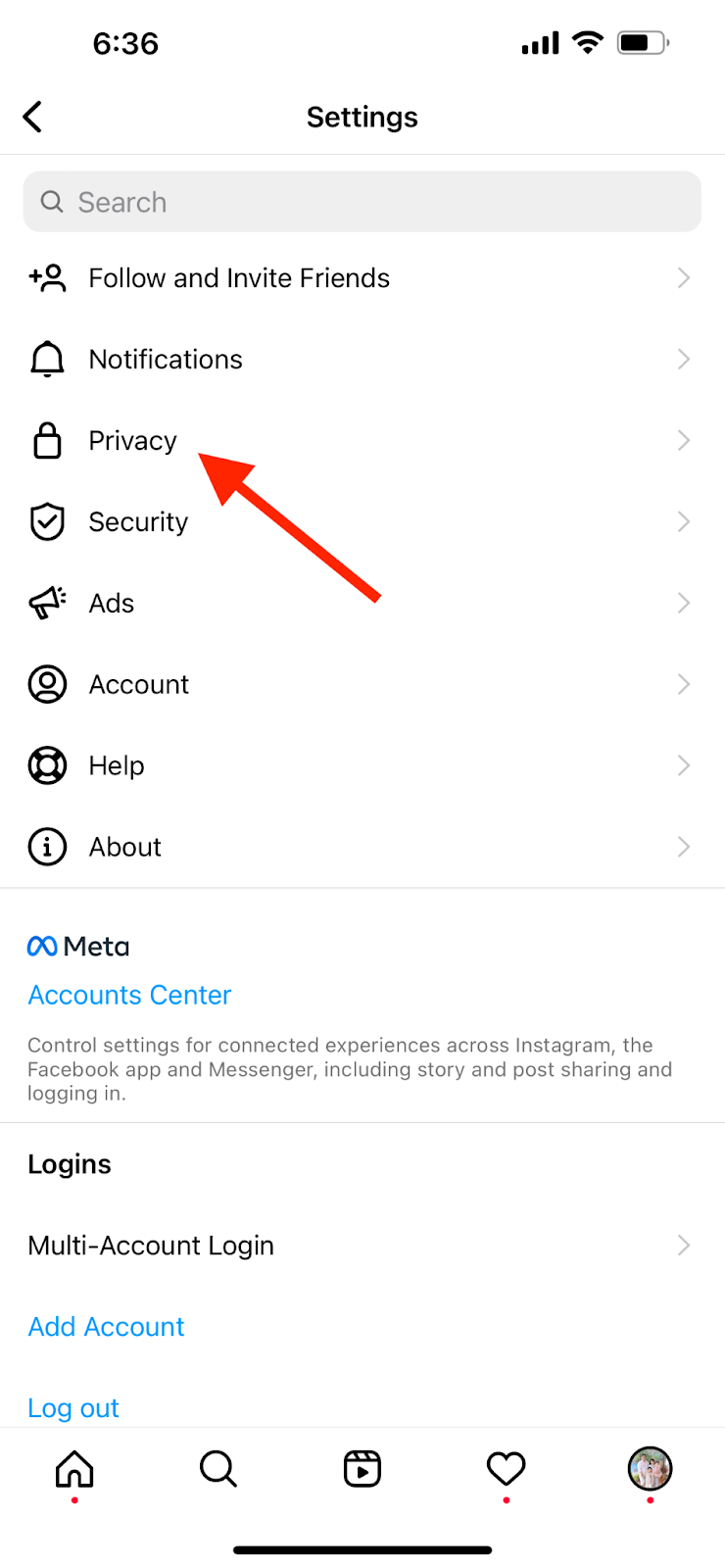This screenshot has width=725, height=1568.
Task: Open the Profile tab
Action: [x=650, y=1469]
